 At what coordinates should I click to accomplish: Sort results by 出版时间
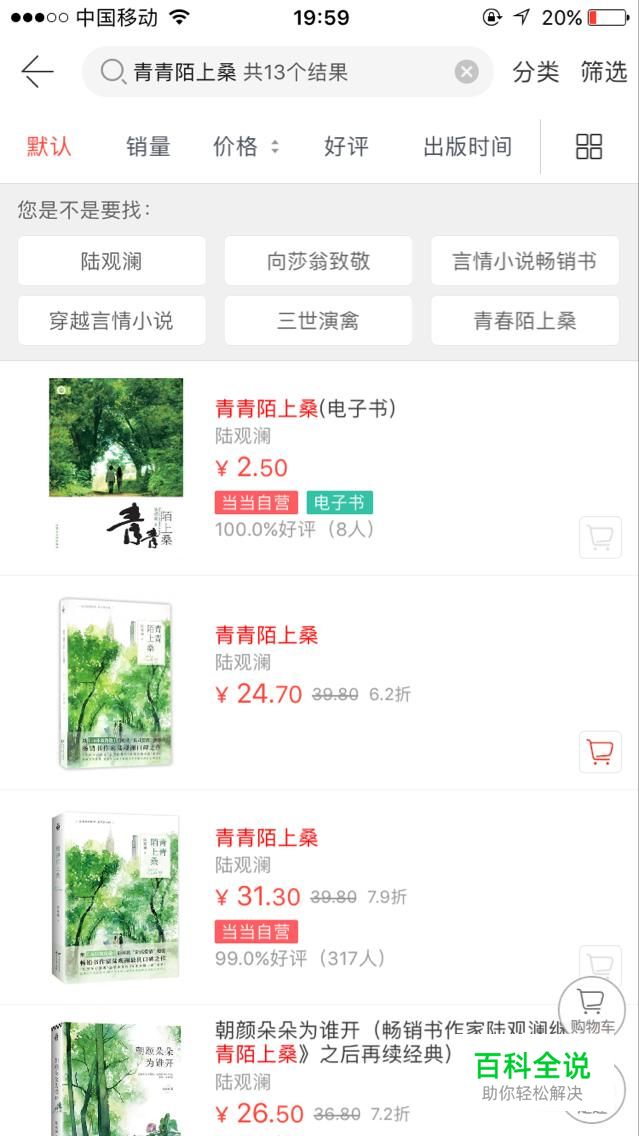[x=467, y=147]
